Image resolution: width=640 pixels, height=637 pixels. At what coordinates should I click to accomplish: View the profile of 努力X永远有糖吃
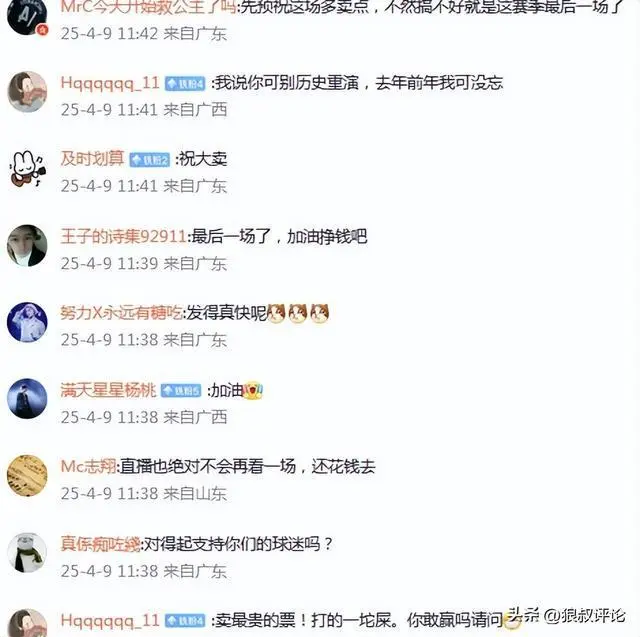click(123, 313)
